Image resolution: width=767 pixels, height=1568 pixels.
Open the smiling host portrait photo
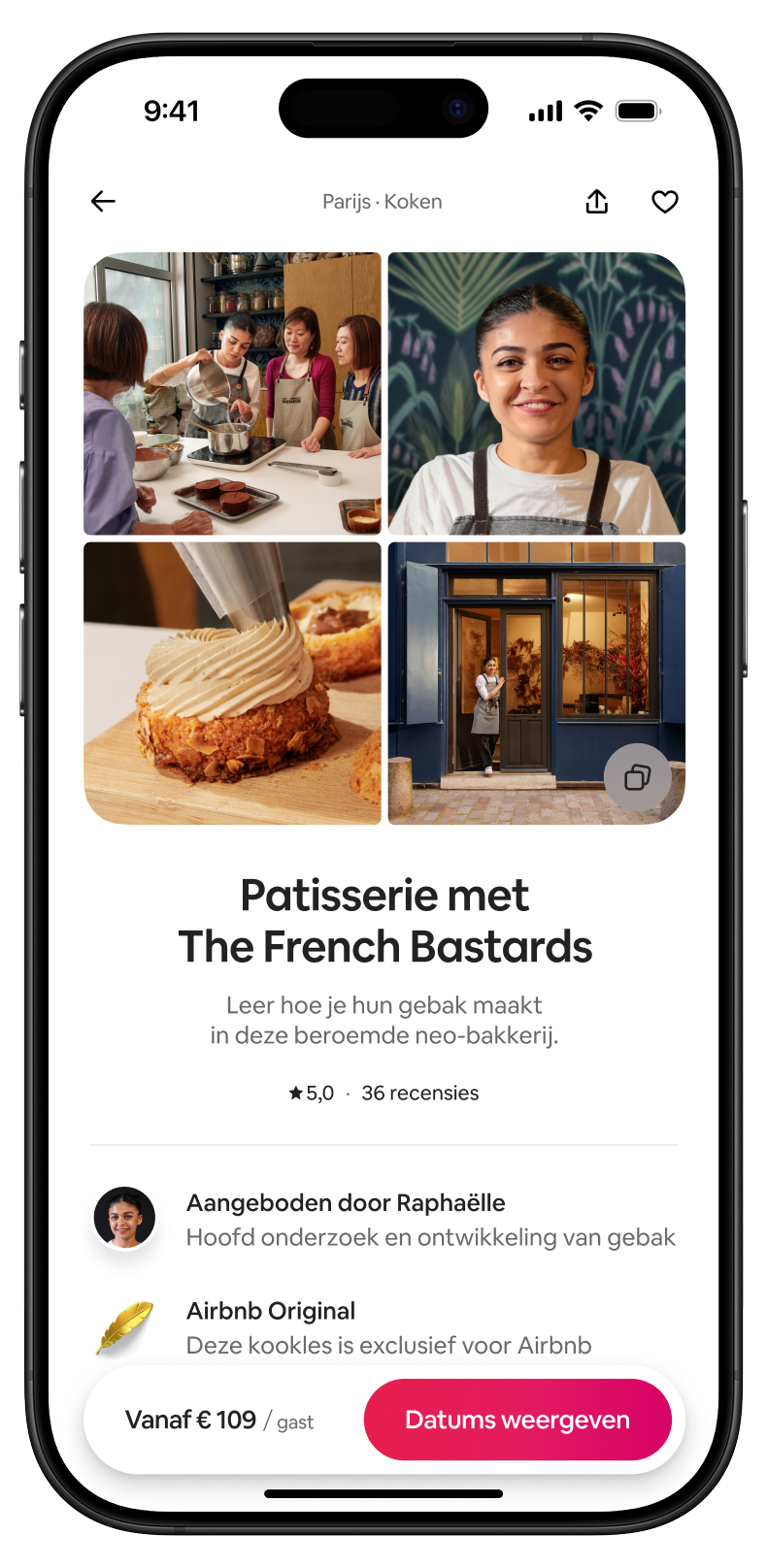point(537,394)
